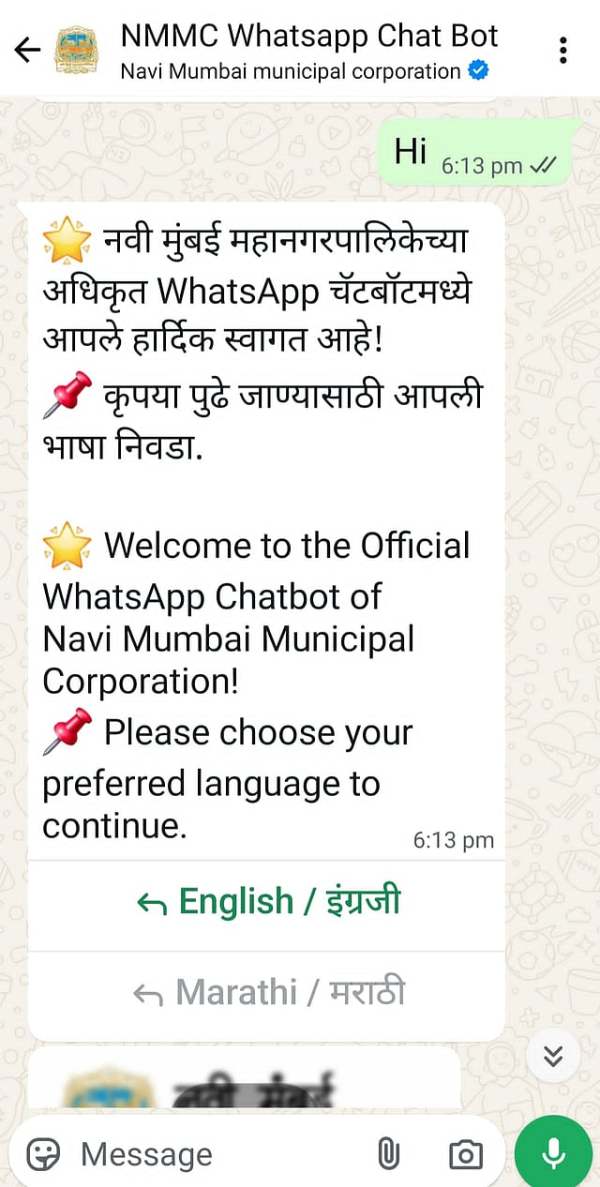The image size is (600, 1187).
Task: Go back from the NMMC chat
Action: click(27, 51)
